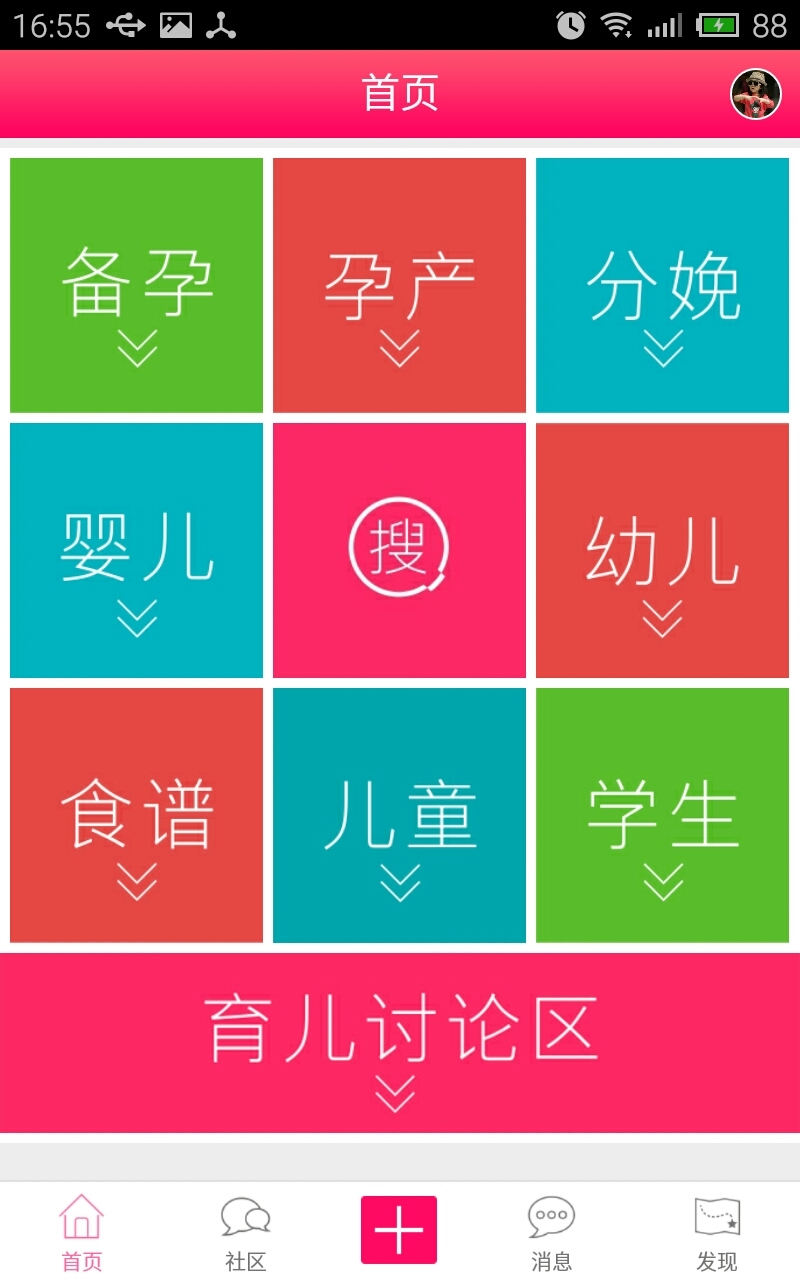Open the profile avatar in the header
Image resolution: width=800 pixels, height=1280 pixels.
(755, 95)
